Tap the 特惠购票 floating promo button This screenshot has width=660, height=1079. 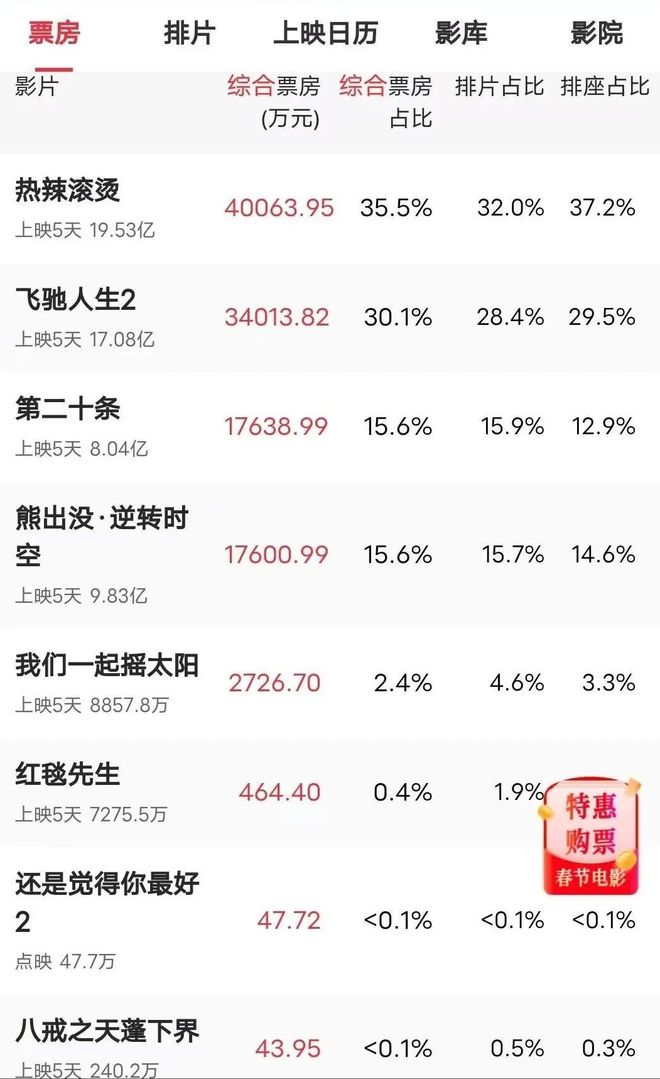pos(591,837)
